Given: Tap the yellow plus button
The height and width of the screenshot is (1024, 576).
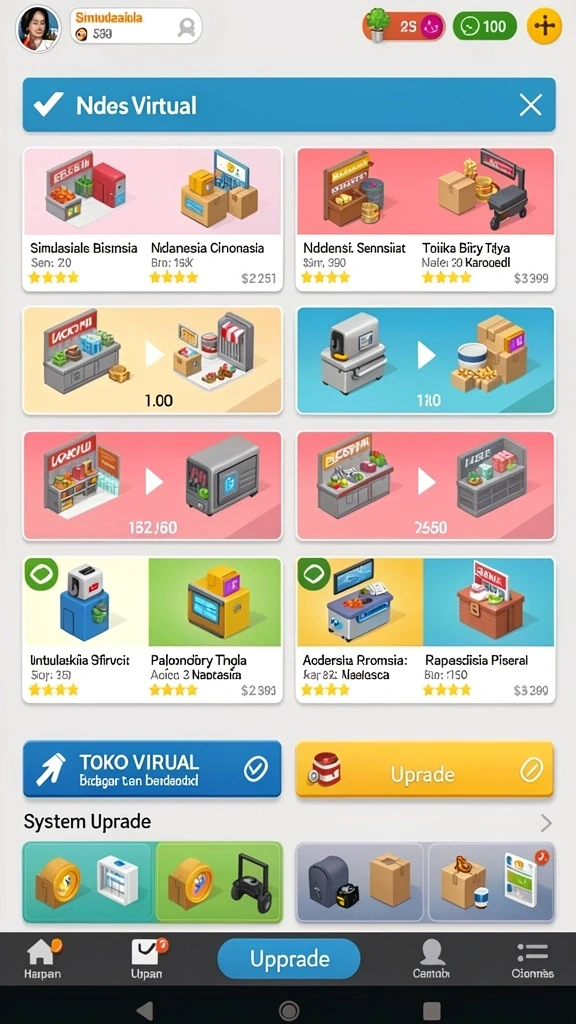Looking at the screenshot, I should [x=544, y=26].
